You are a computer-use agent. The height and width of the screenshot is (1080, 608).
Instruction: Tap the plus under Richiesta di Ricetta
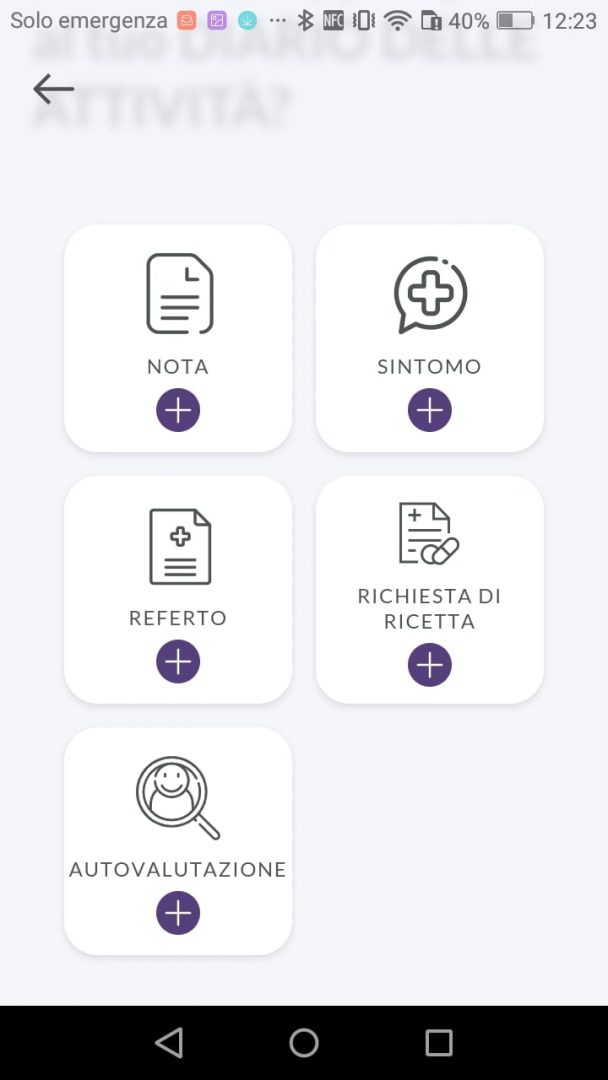(430, 665)
